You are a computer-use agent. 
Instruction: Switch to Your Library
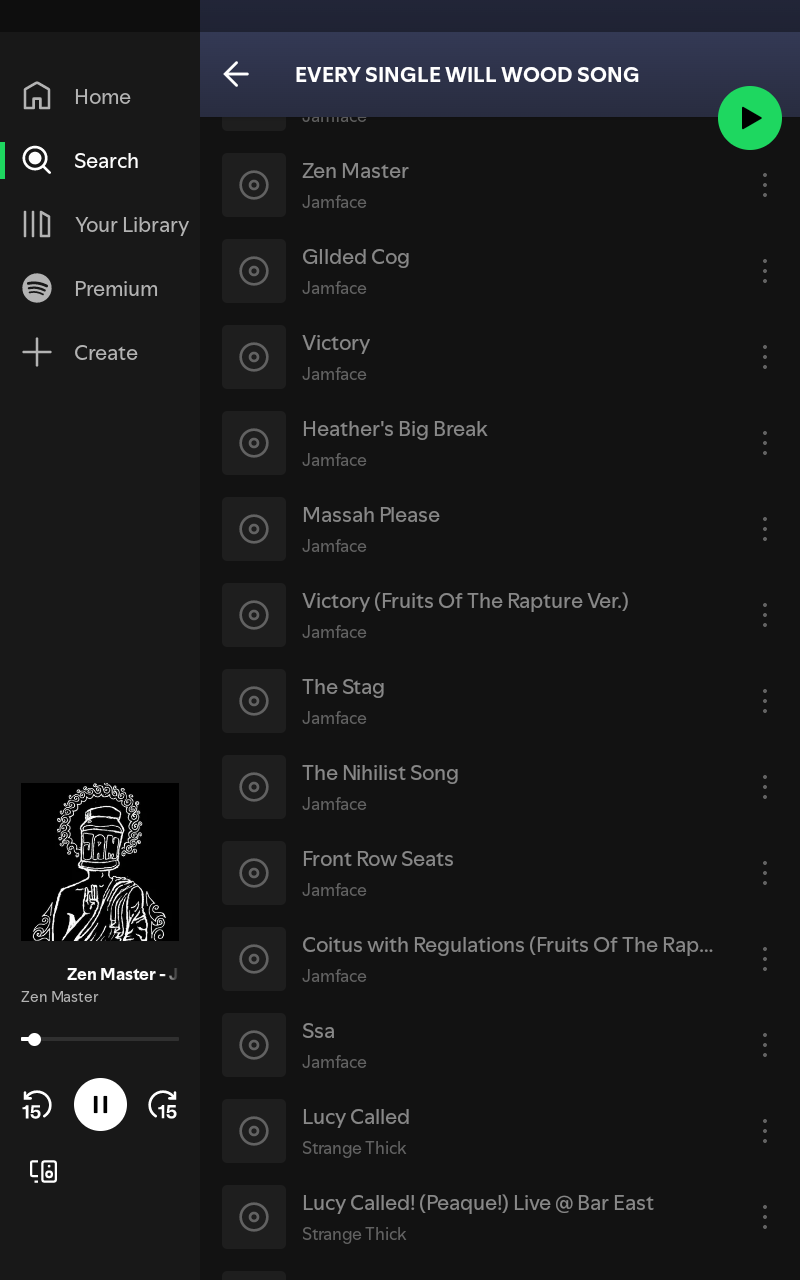pyautogui.click(x=100, y=225)
